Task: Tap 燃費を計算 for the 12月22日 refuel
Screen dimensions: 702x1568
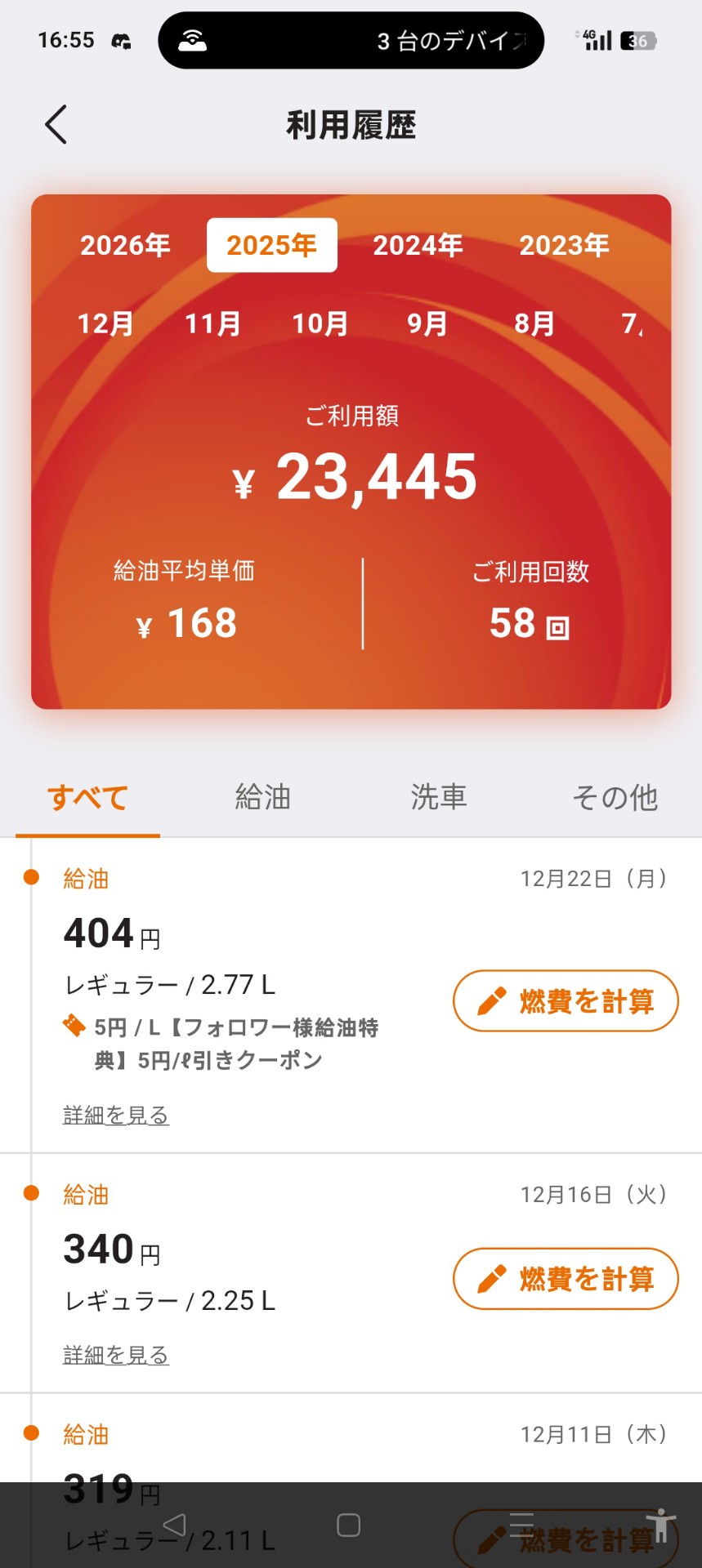Action: click(566, 1000)
